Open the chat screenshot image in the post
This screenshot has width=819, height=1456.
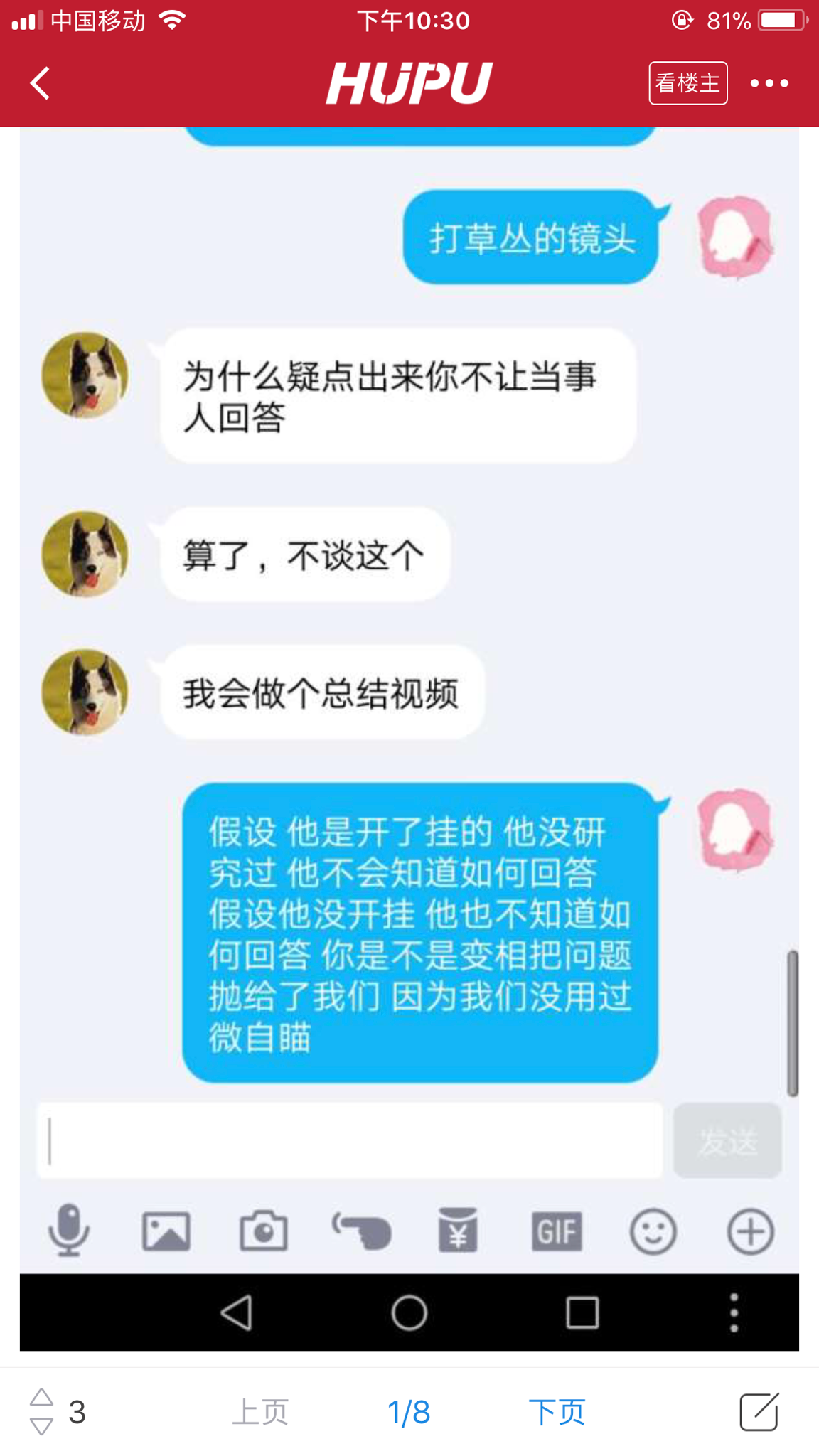pyautogui.click(x=409, y=739)
